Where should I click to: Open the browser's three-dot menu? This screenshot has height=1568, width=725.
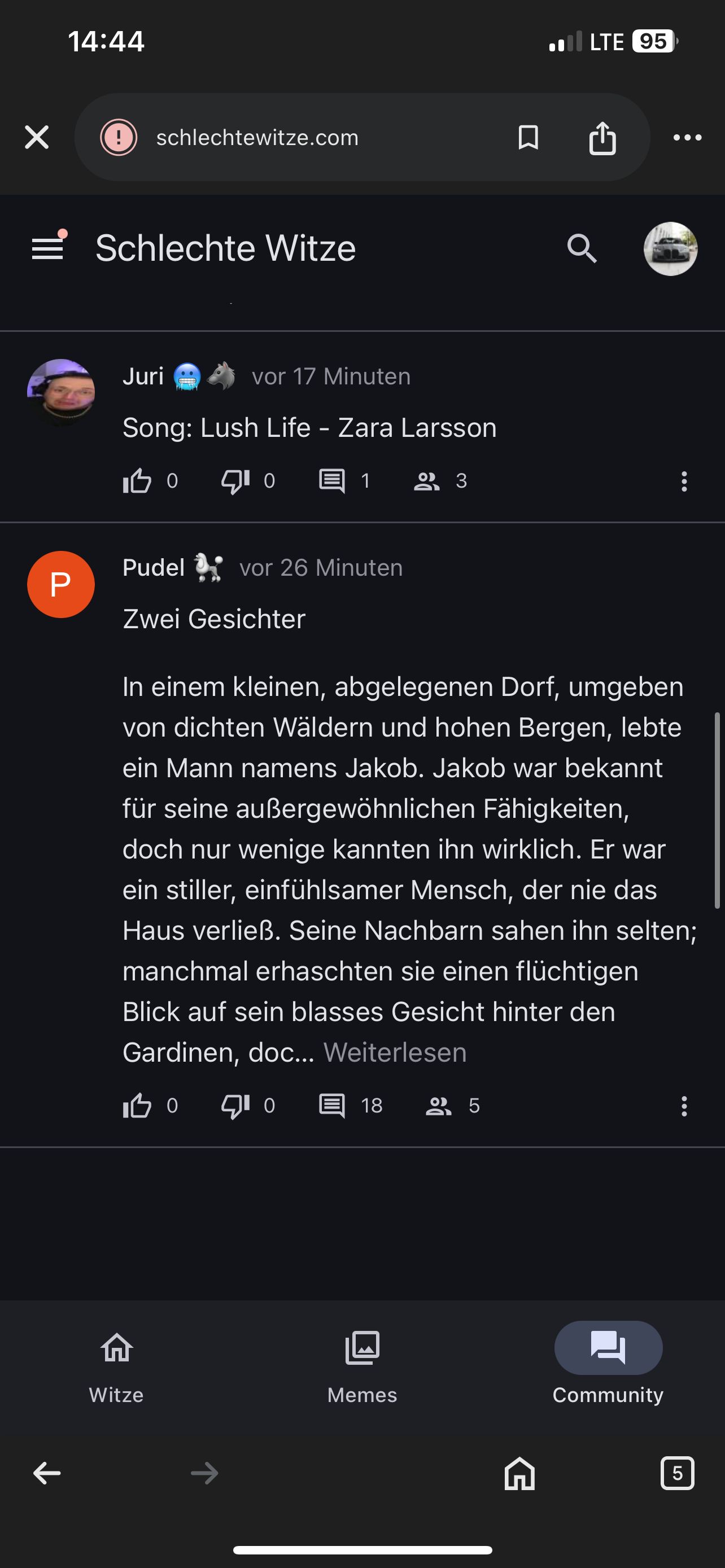pyautogui.click(x=687, y=138)
